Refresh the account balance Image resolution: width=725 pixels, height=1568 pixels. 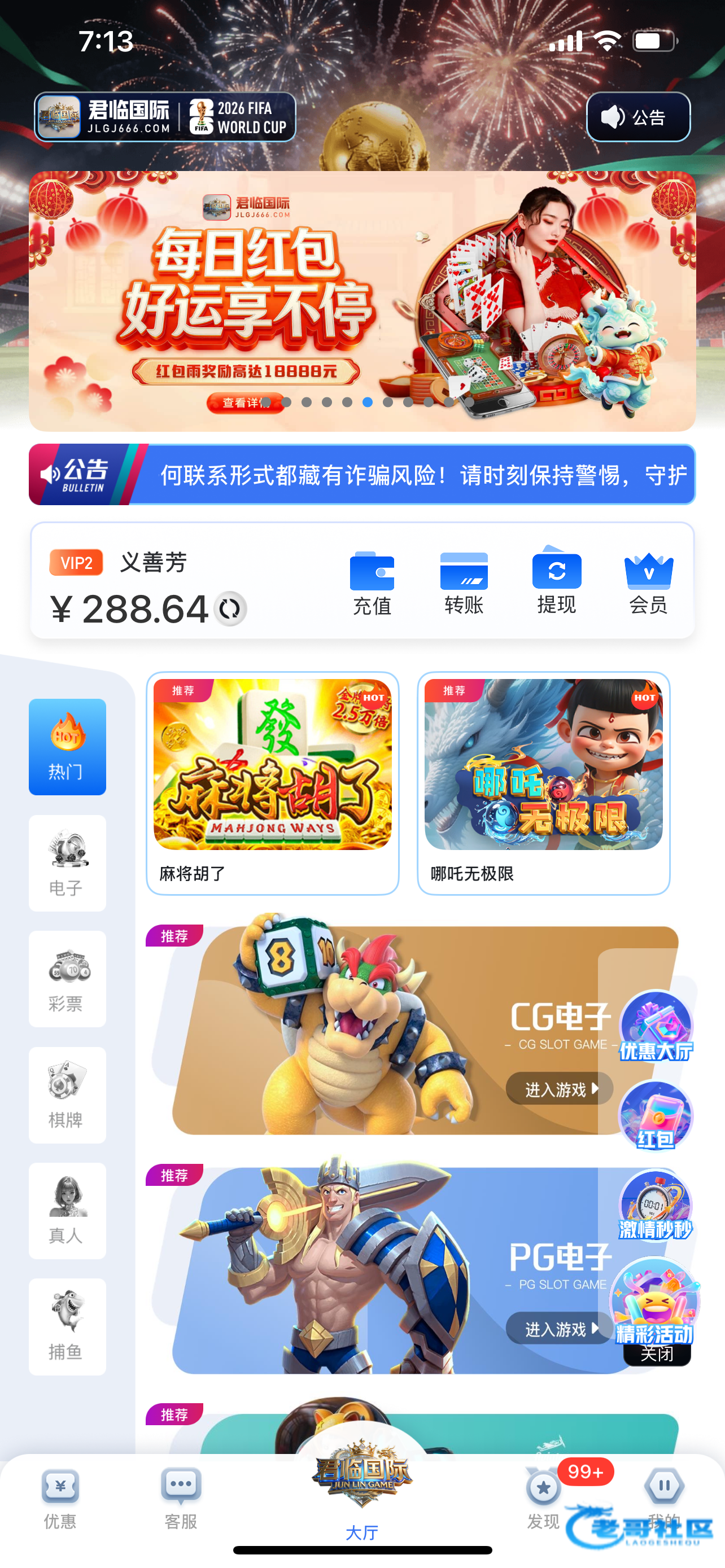[x=229, y=608]
